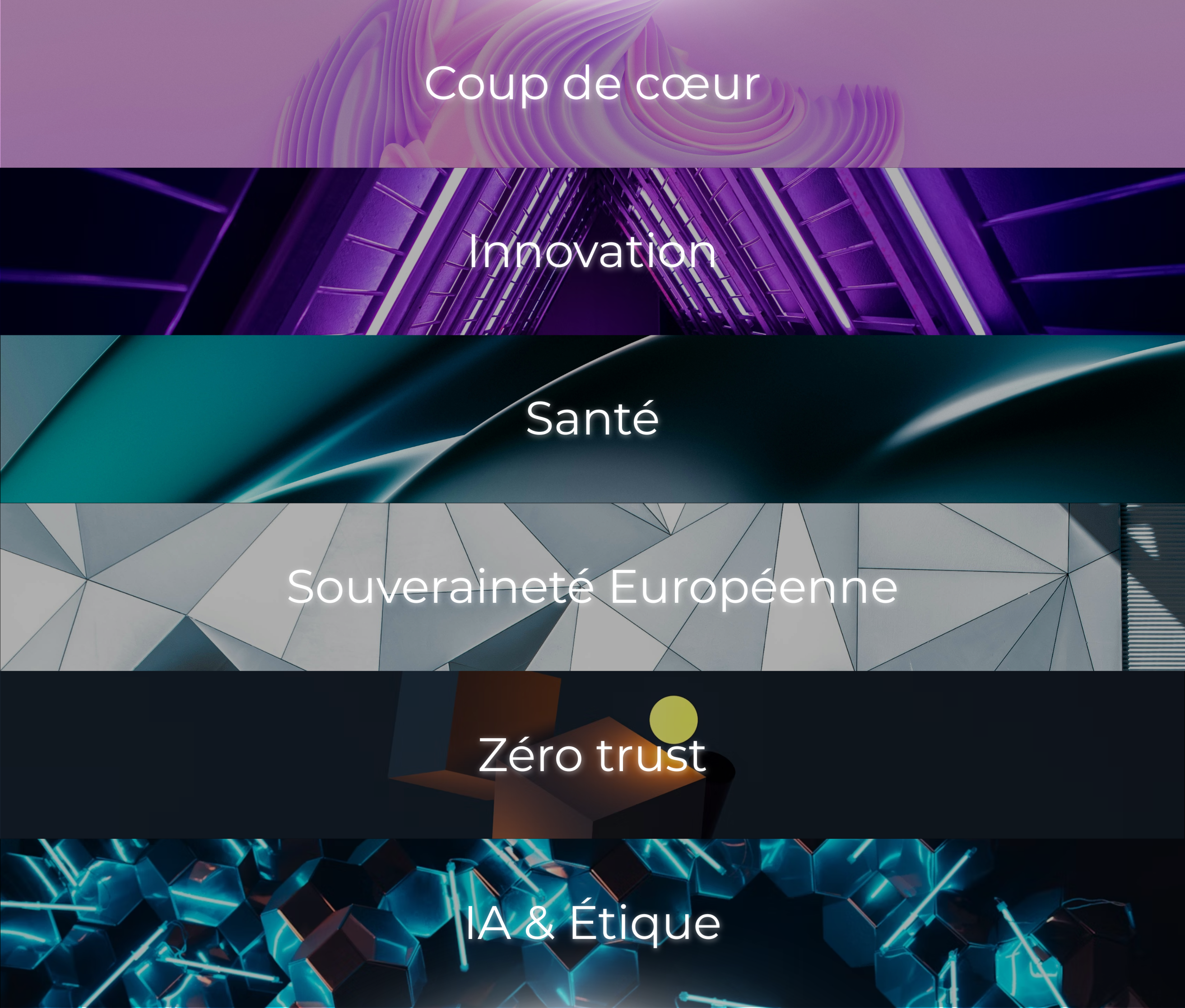
Task: Choose the Souveraineté Européenne banner
Action: click(x=592, y=587)
